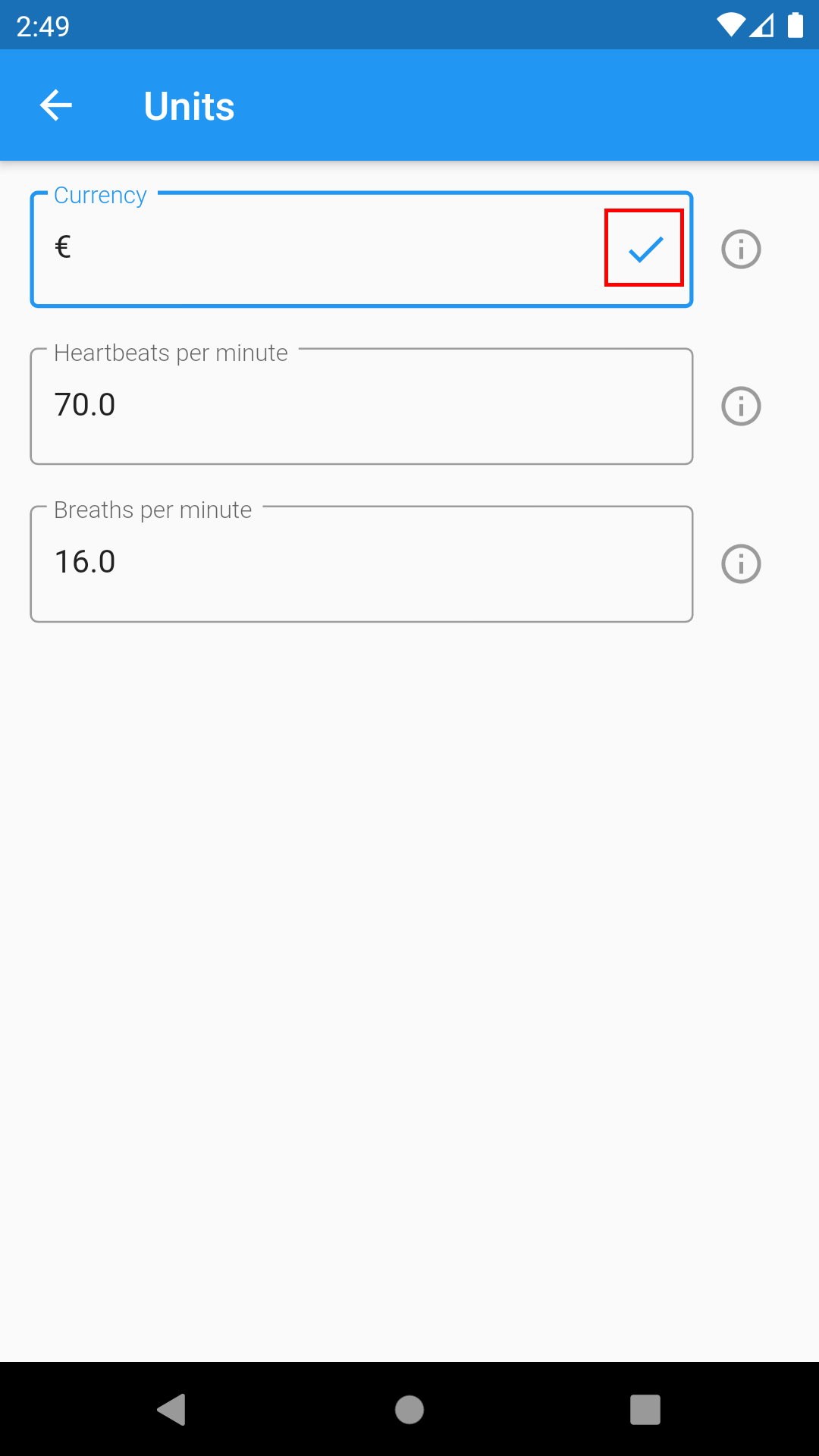This screenshot has height=1456, width=819.
Task: Tap the system home button
Action: click(x=409, y=1410)
